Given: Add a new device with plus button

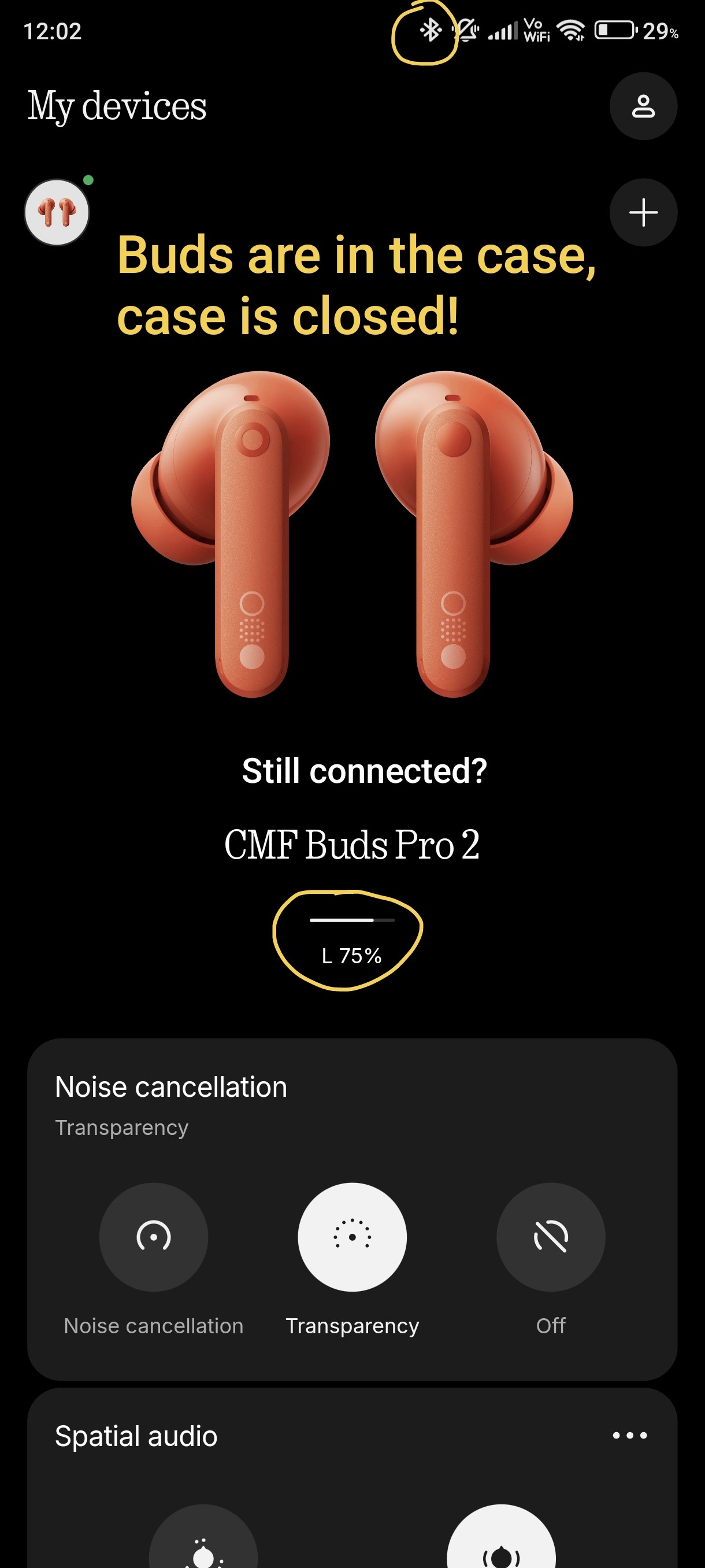Looking at the screenshot, I should (x=643, y=212).
